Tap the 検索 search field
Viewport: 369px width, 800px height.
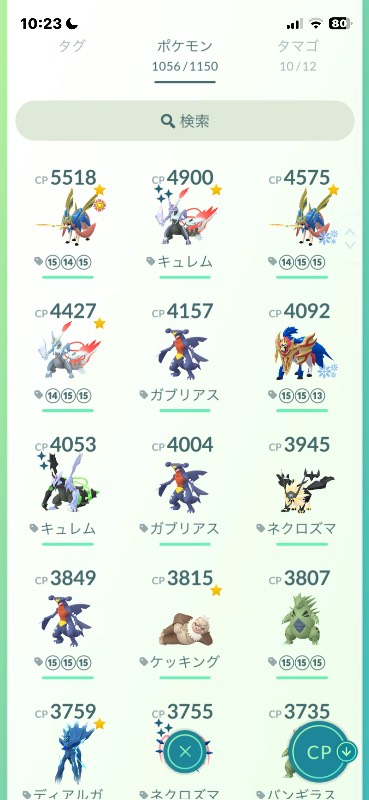pyautogui.click(x=185, y=121)
